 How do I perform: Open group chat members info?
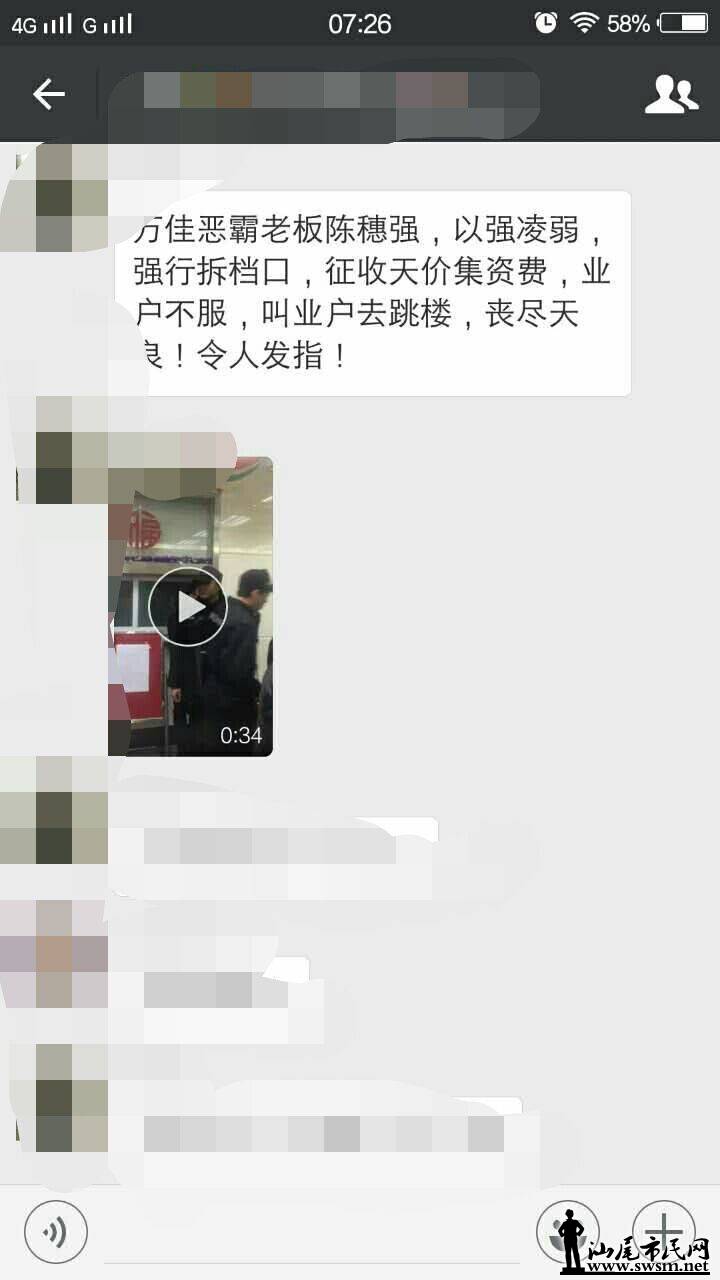671,95
